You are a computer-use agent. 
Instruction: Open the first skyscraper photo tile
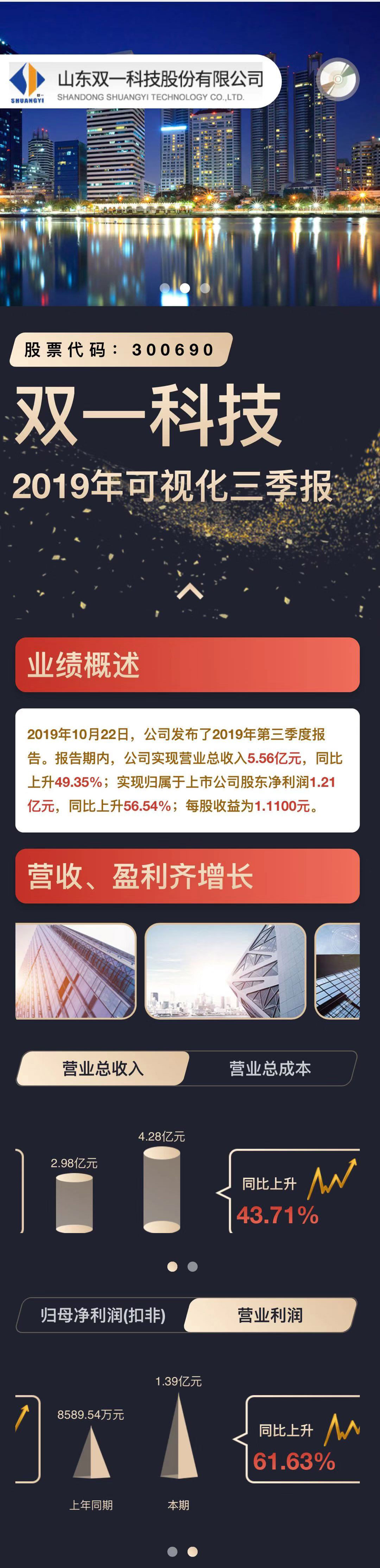[x=75, y=970]
